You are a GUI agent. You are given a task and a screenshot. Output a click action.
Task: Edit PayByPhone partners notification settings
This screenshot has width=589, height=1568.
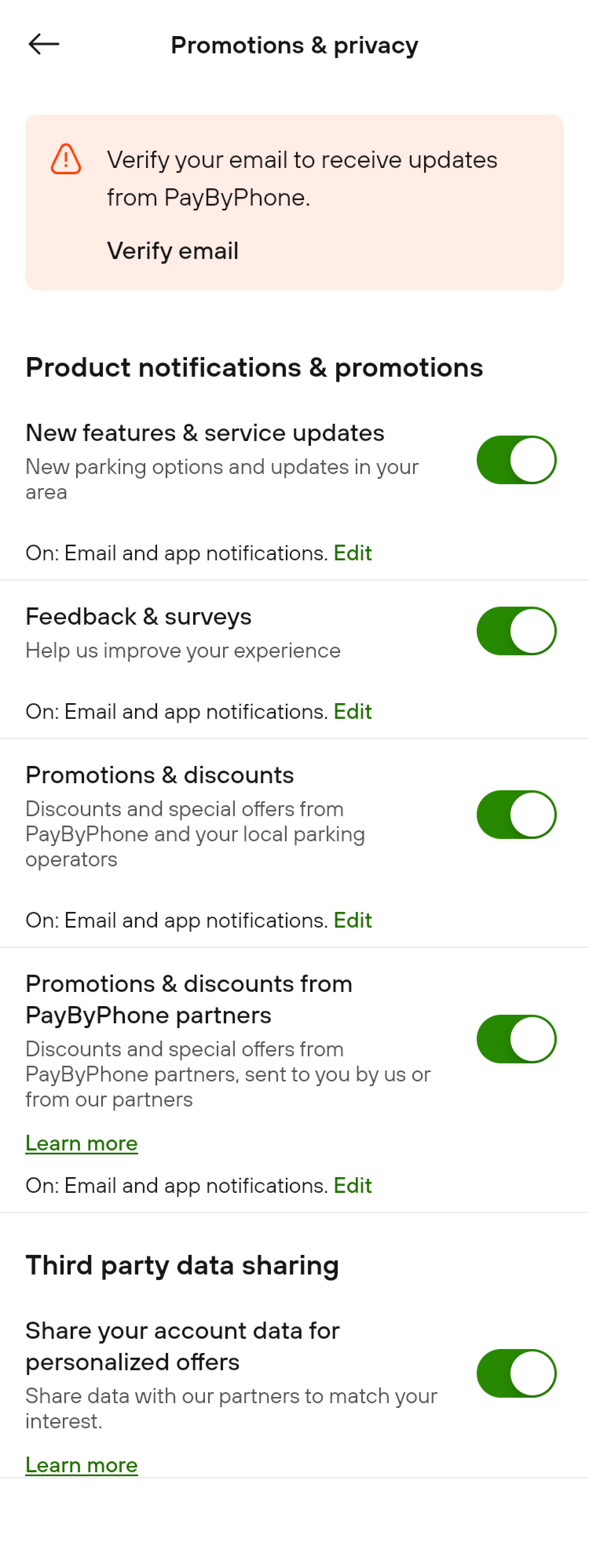(353, 1185)
